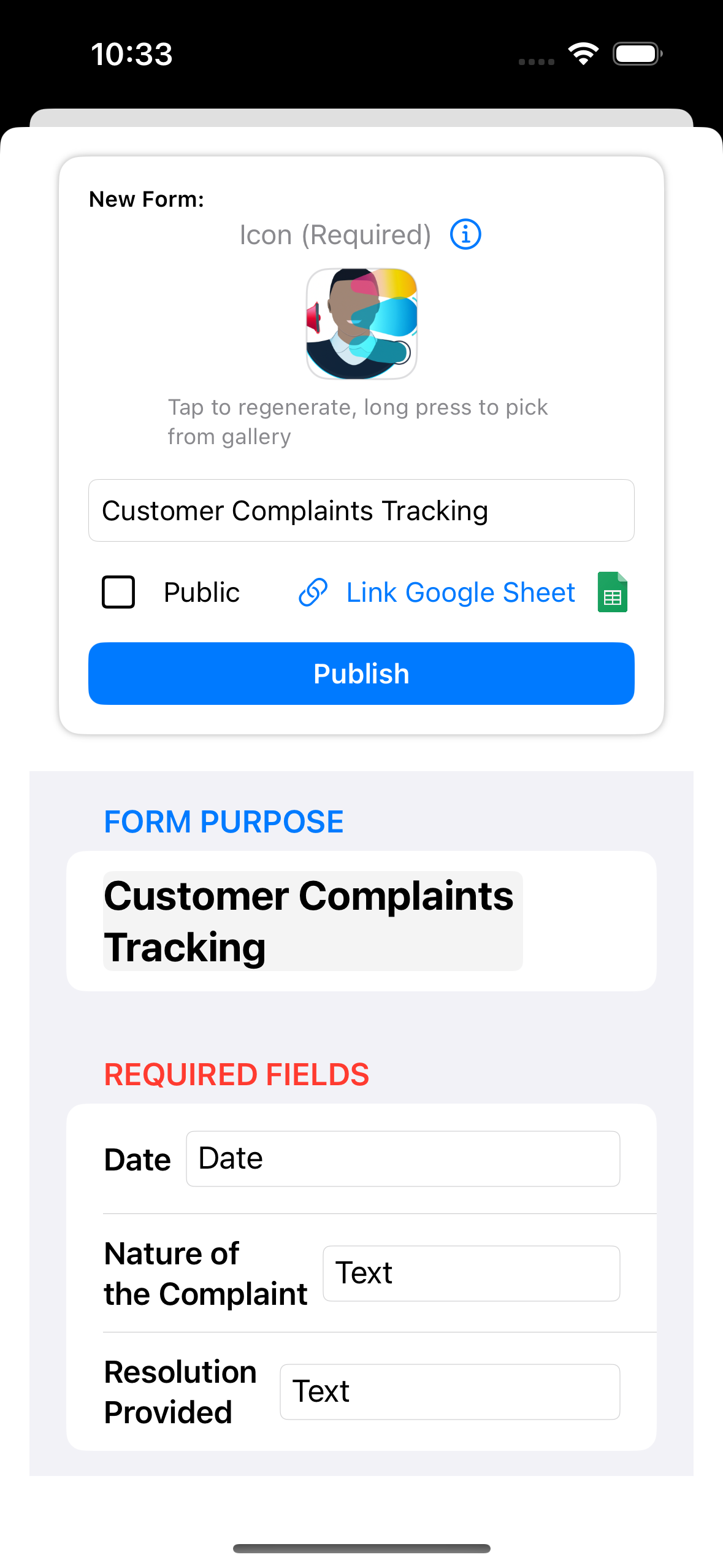Regenerate the form icon image

[x=361, y=323]
